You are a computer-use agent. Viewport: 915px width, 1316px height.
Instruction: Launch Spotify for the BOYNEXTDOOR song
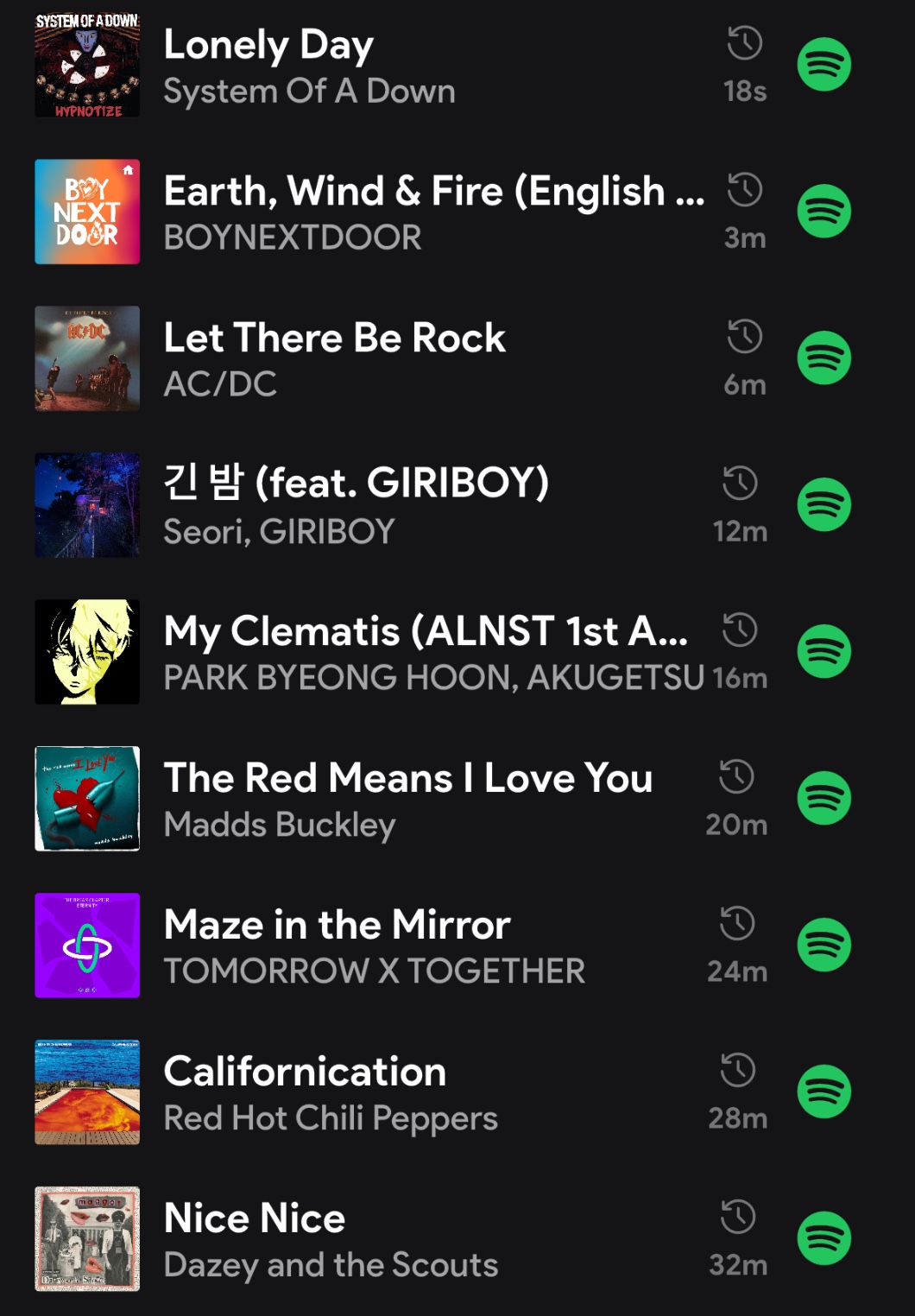(x=823, y=212)
